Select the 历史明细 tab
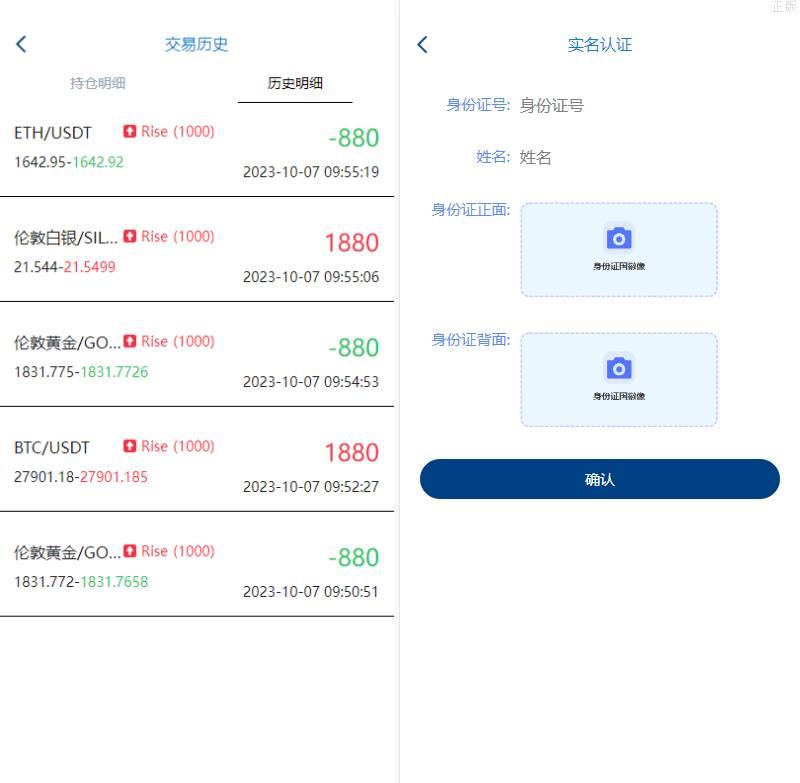The height and width of the screenshot is (783, 800). click(295, 84)
